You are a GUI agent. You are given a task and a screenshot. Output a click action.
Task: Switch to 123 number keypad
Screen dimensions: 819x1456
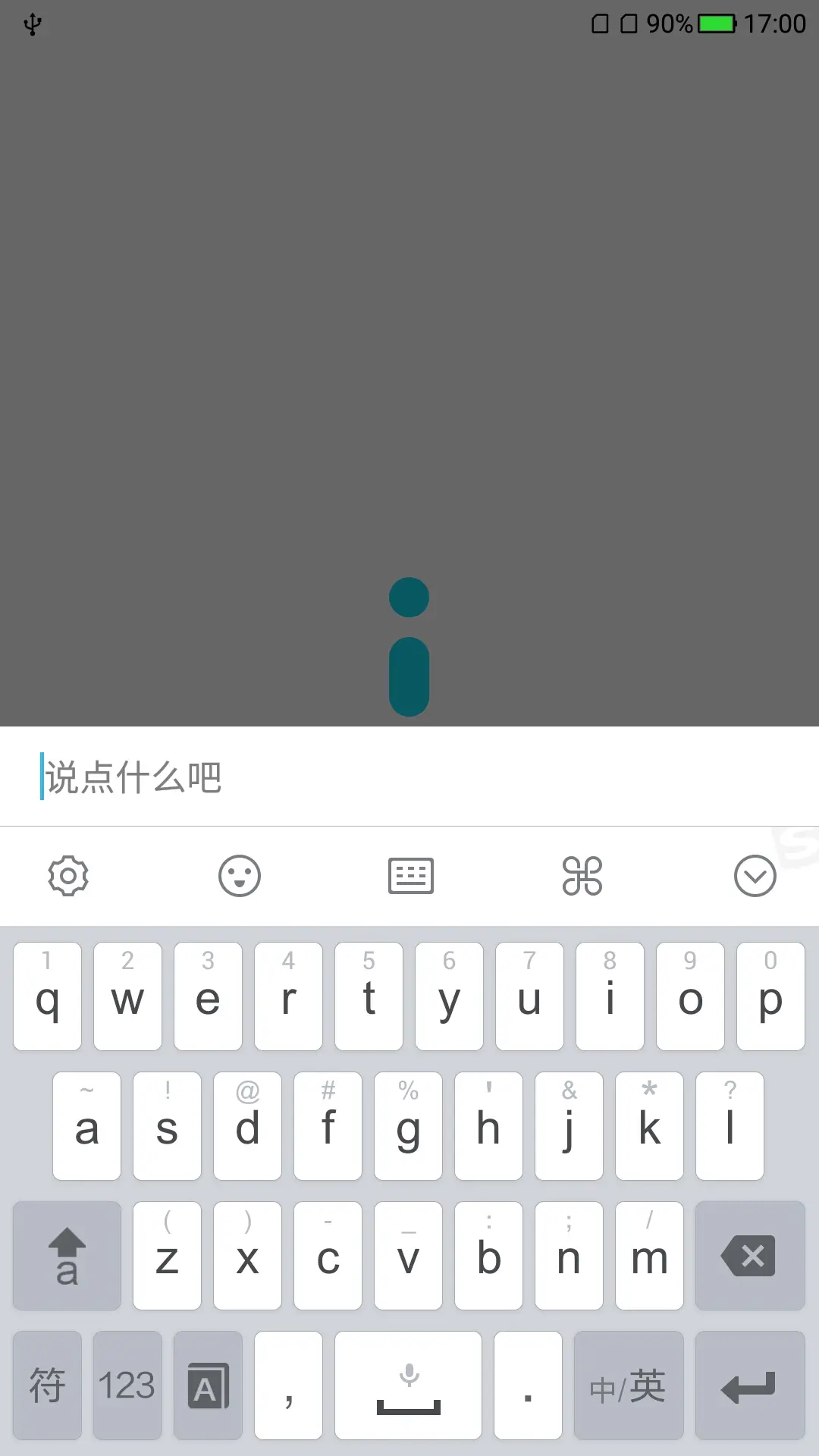(127, 1385)
